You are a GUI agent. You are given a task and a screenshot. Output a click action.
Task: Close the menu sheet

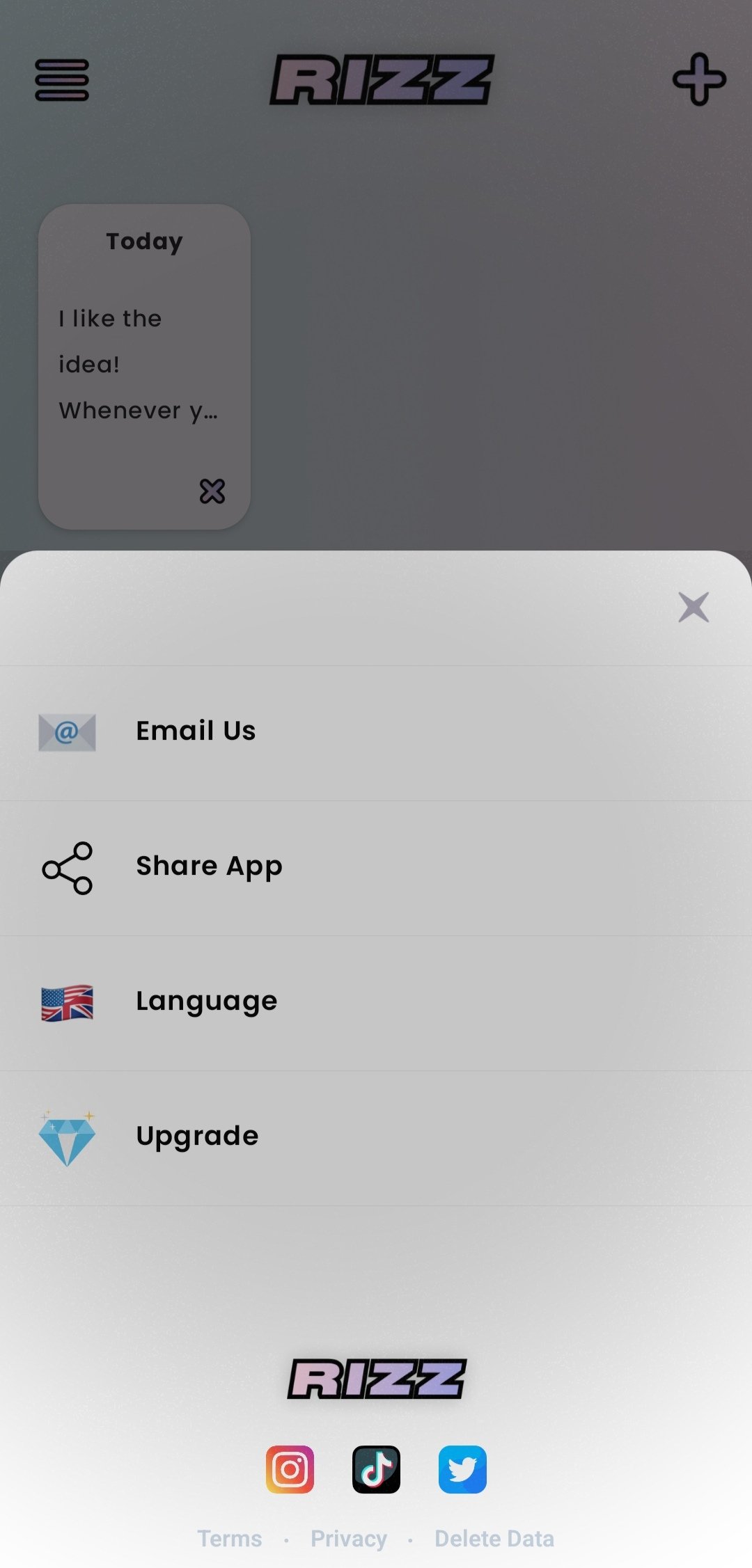point(694,607)
